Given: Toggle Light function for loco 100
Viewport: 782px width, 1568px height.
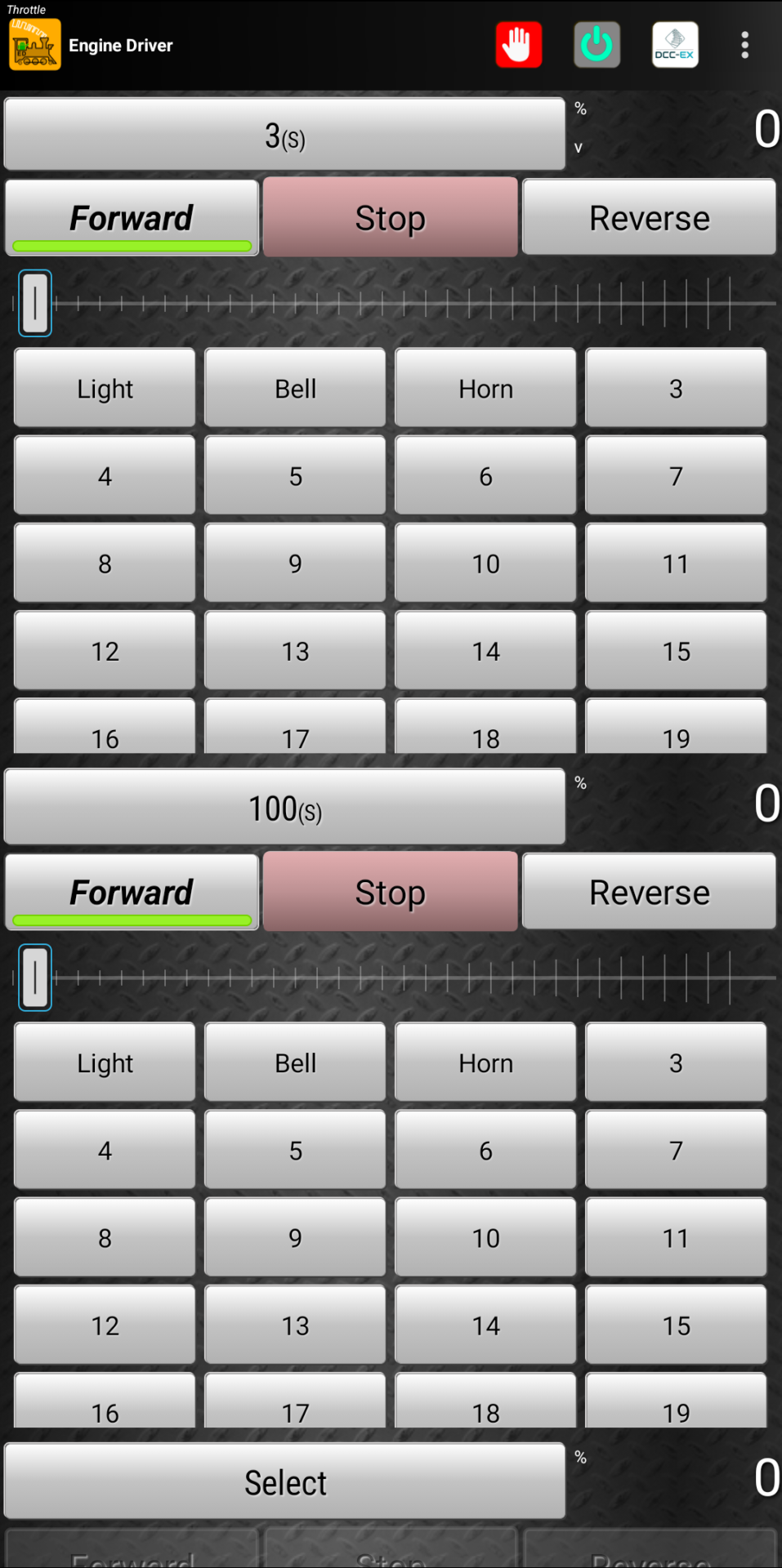Looking at the screenshot, I should click(x=105, y=1063).
